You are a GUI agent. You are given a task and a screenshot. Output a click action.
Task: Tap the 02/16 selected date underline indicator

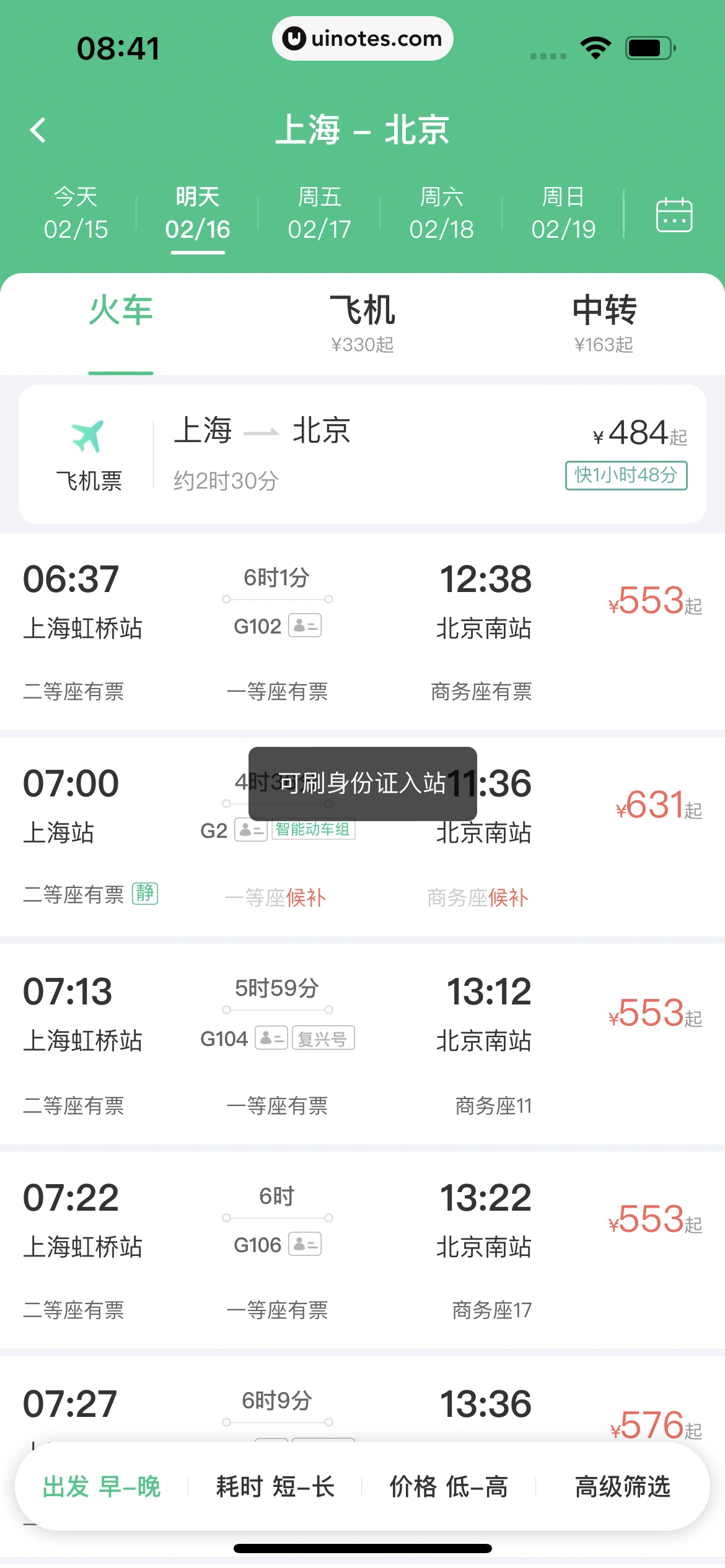[198, 251]
